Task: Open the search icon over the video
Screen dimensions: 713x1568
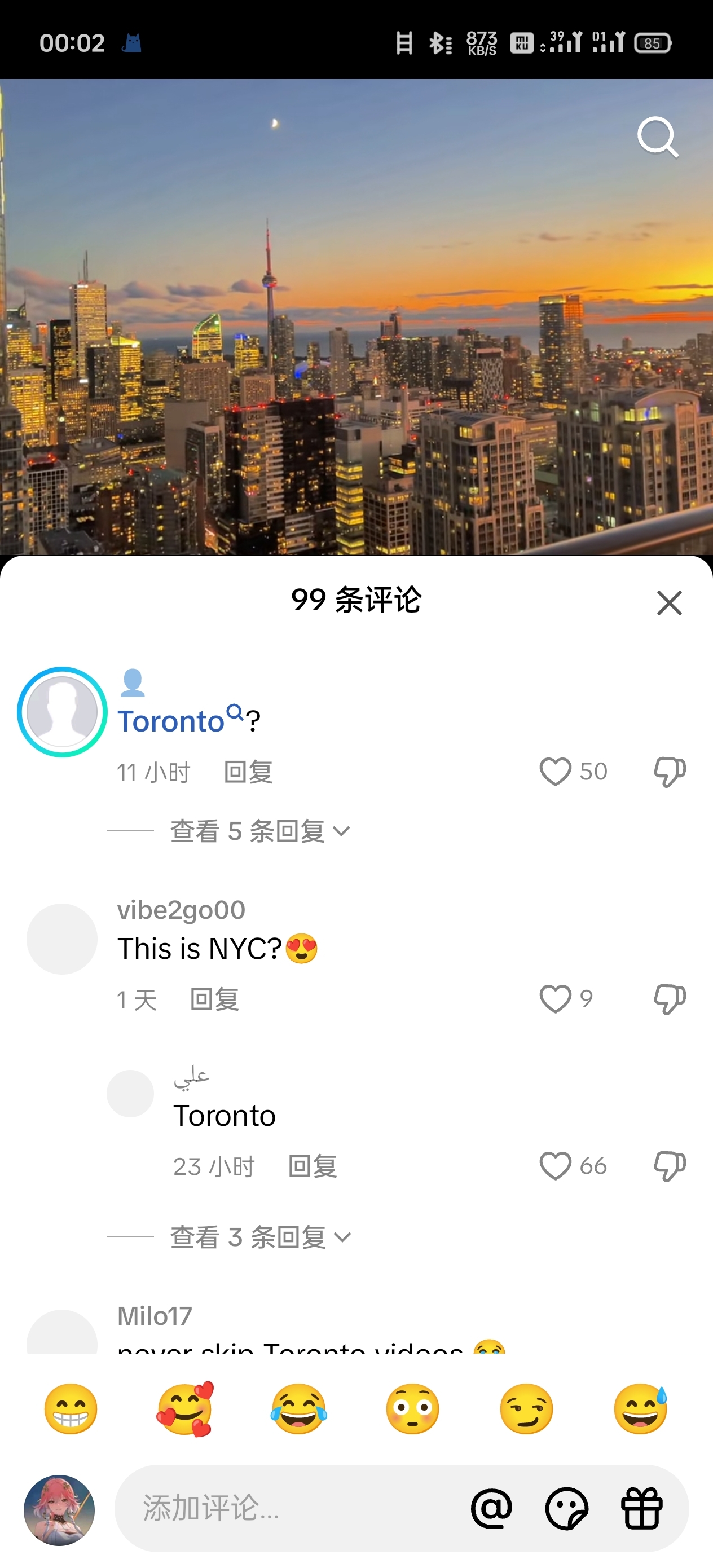Action: tap(658, 138)
